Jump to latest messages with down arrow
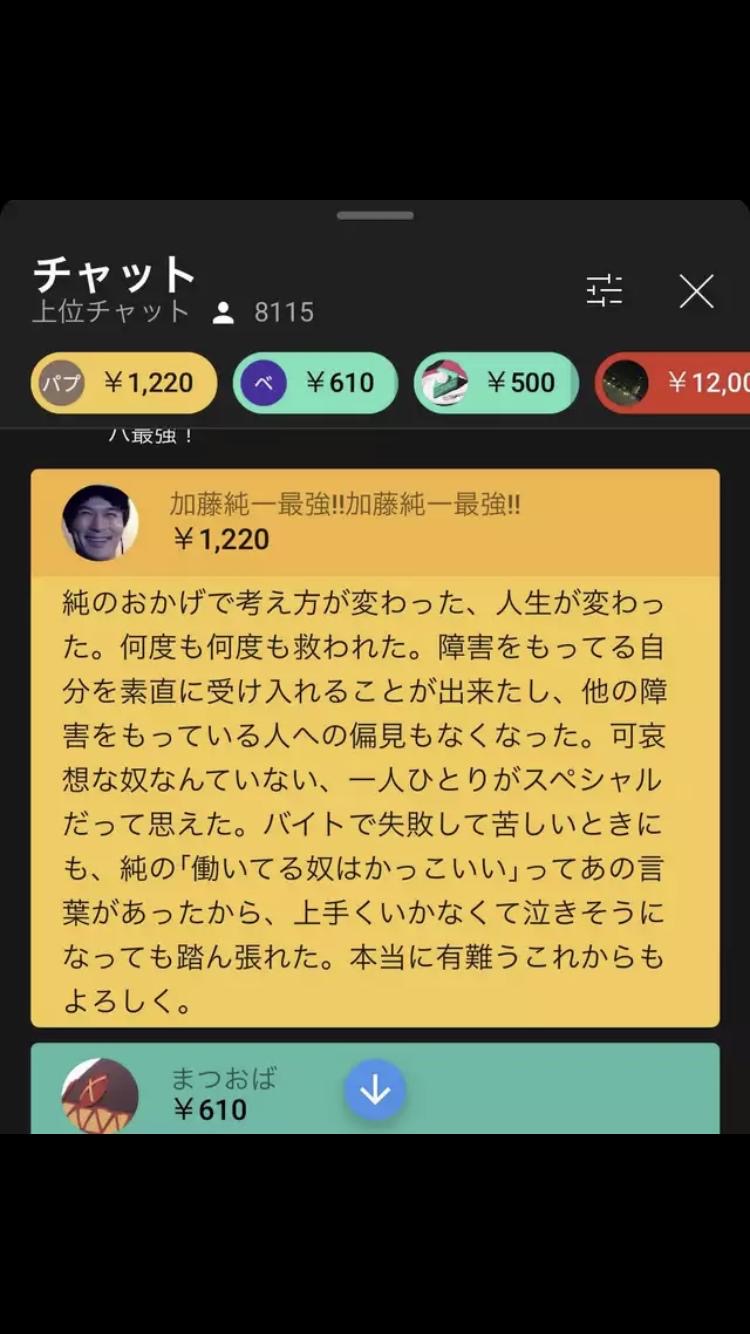The width and height of the screenshot is (750, 1334). [x=375, y=1090]
